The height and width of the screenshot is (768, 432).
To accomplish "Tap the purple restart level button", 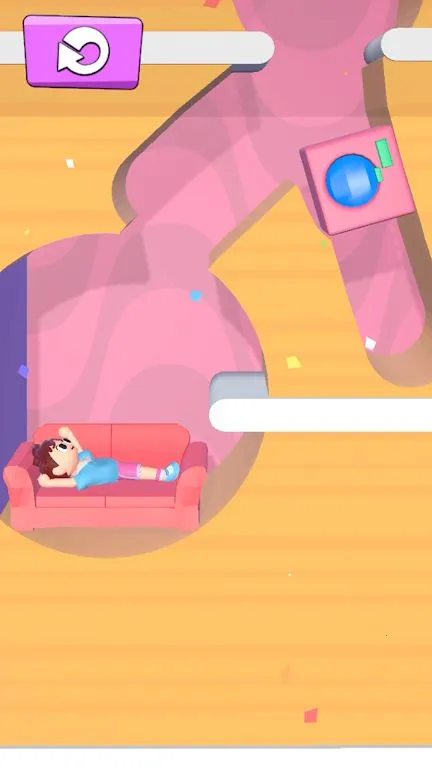I will tap(83, 51).
